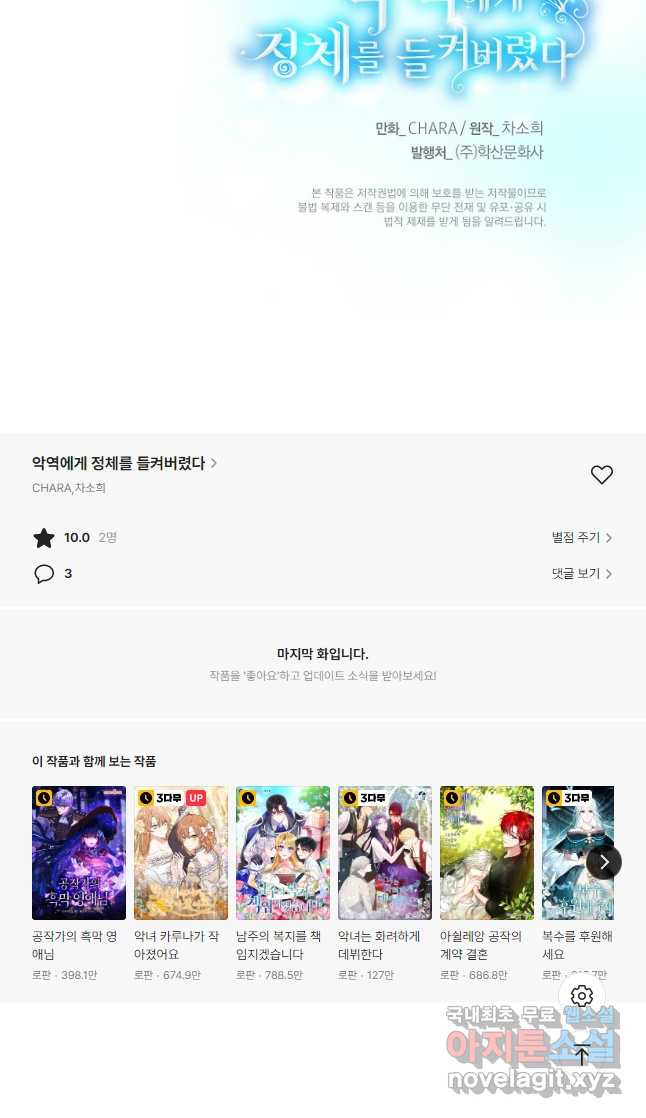Viewport: 646px width, 1118px height.
Task: Like this webtoon with the heart icon
Action: [601, 475]
